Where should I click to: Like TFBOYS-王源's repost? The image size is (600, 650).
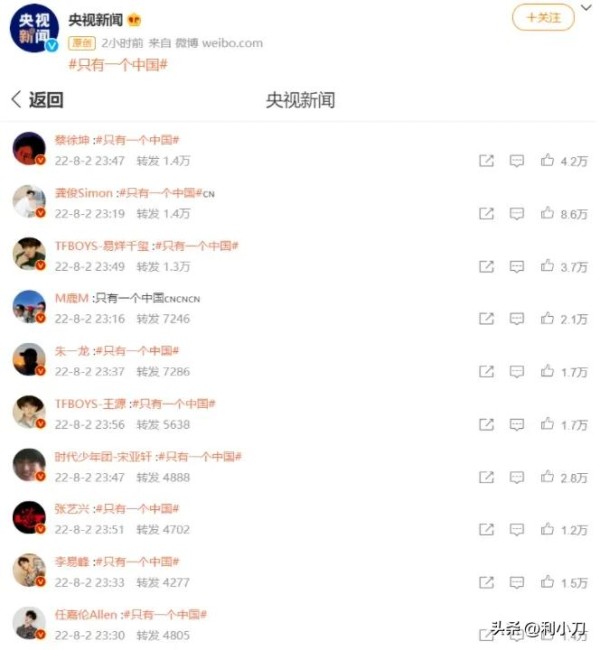click(548, 424)
